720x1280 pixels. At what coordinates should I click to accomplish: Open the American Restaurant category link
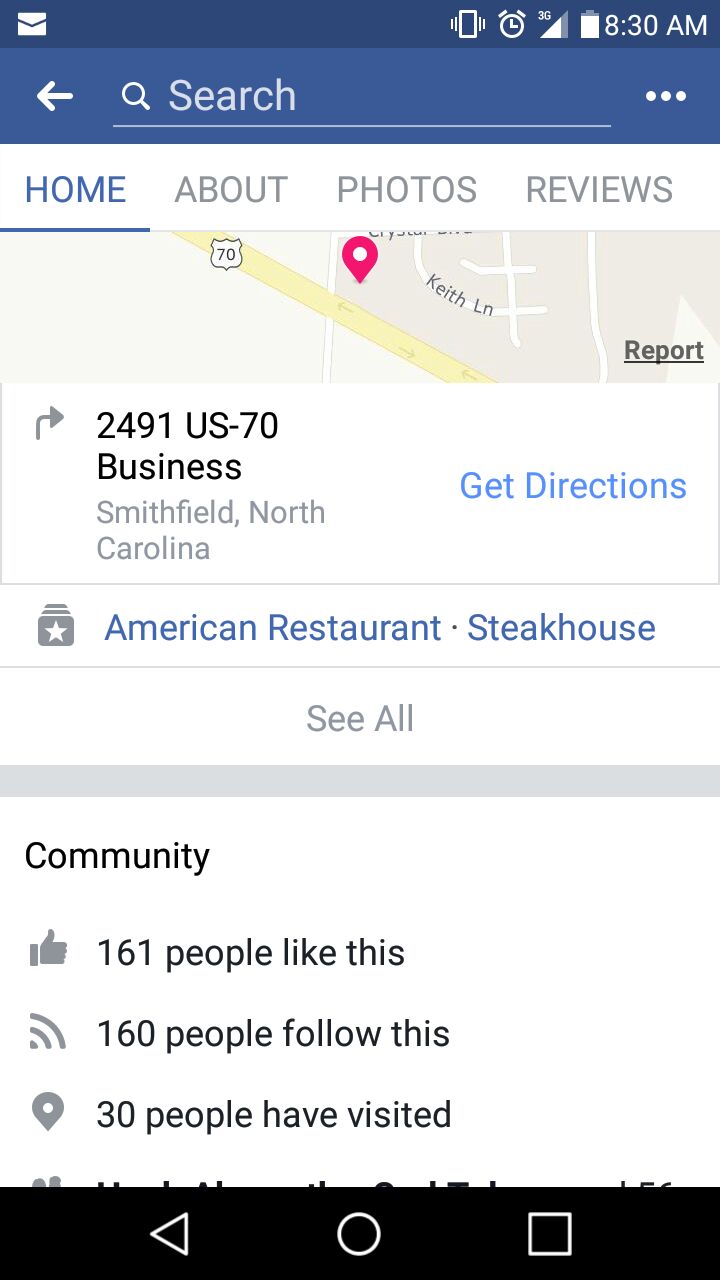point(273,628)
